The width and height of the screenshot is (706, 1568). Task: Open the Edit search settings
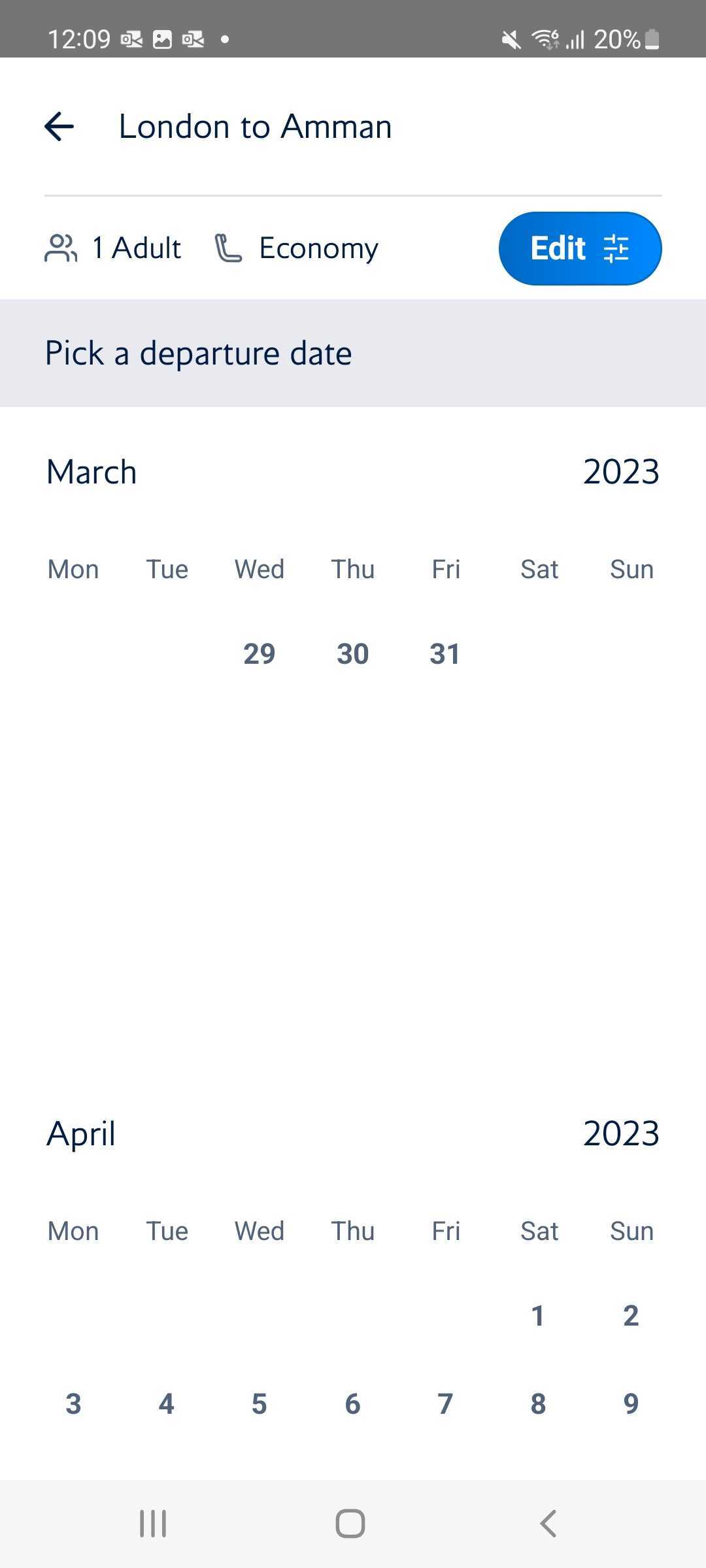pos(579,248)
